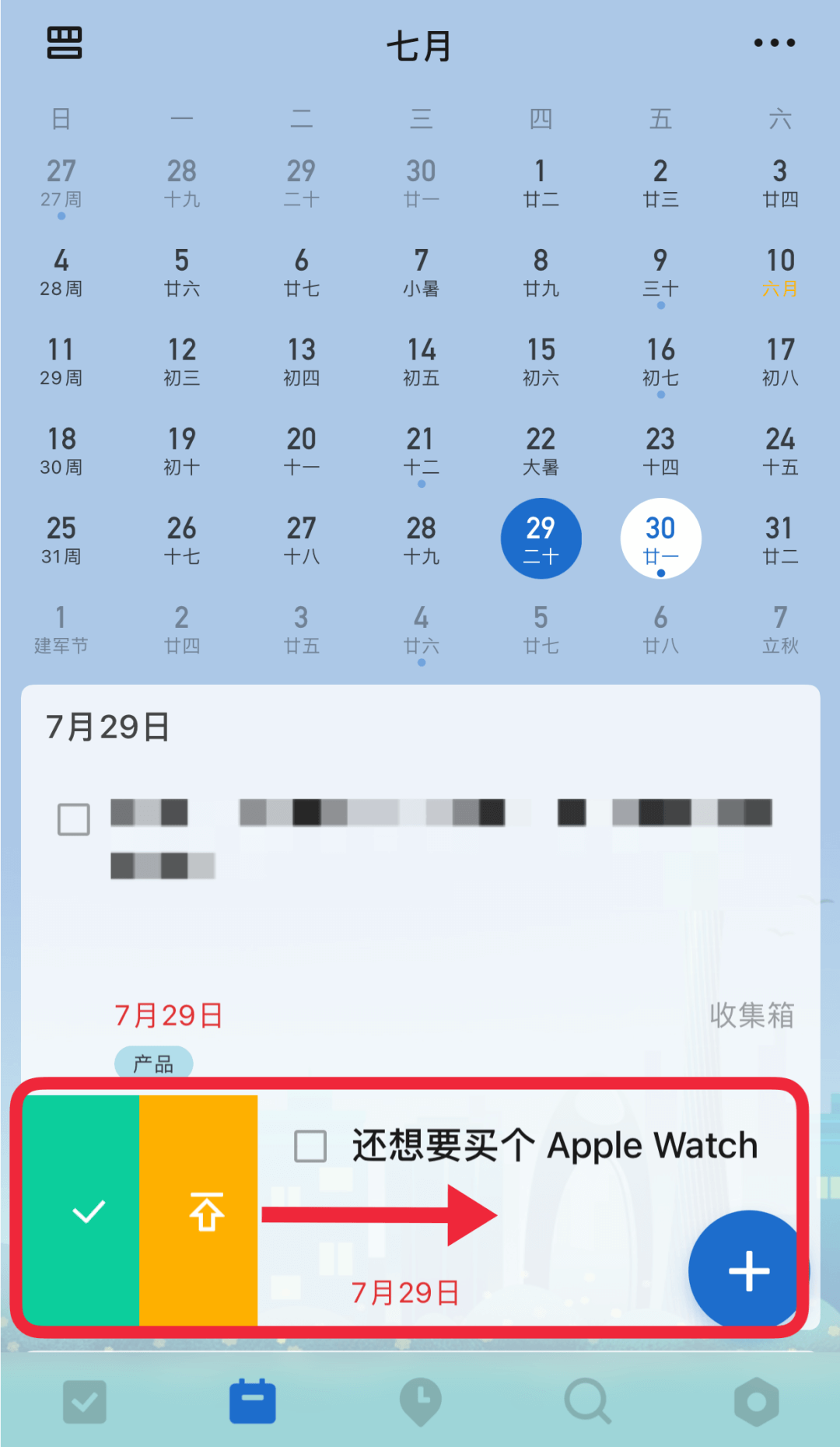Tap the 产品 tag chip
The image size is (840, 1447).
(153, 1063)
